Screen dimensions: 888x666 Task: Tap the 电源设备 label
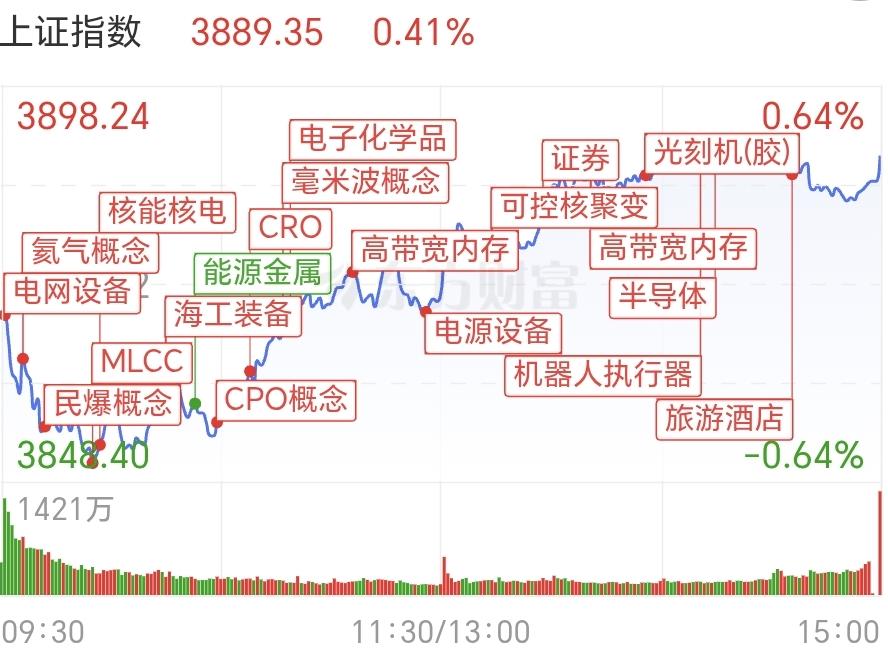pos(494,331)
